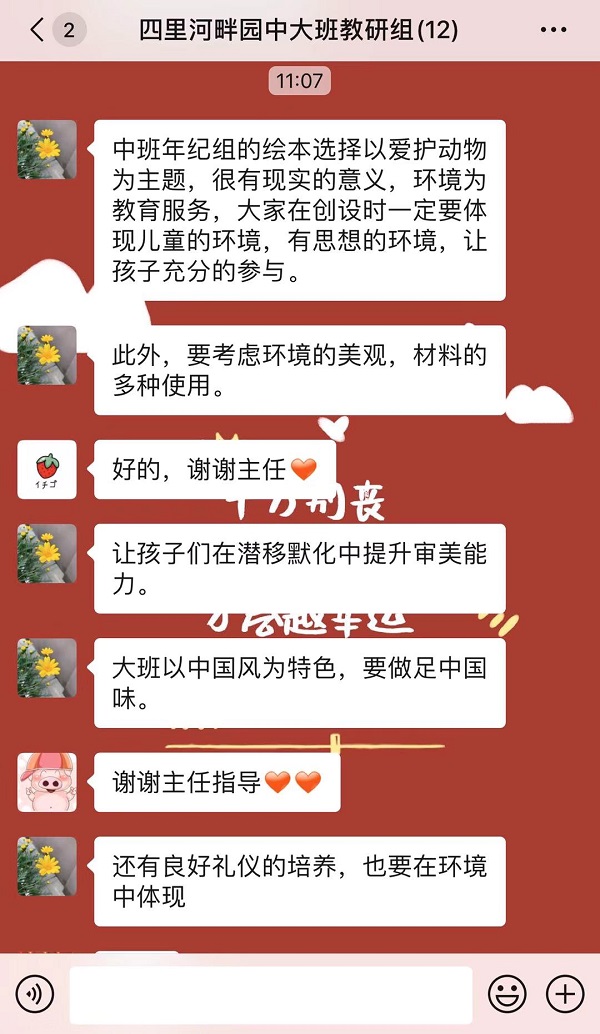Open the strawberry avatar sender's profile
Screen dimensions: 600x1034
[x=47, y=469]
